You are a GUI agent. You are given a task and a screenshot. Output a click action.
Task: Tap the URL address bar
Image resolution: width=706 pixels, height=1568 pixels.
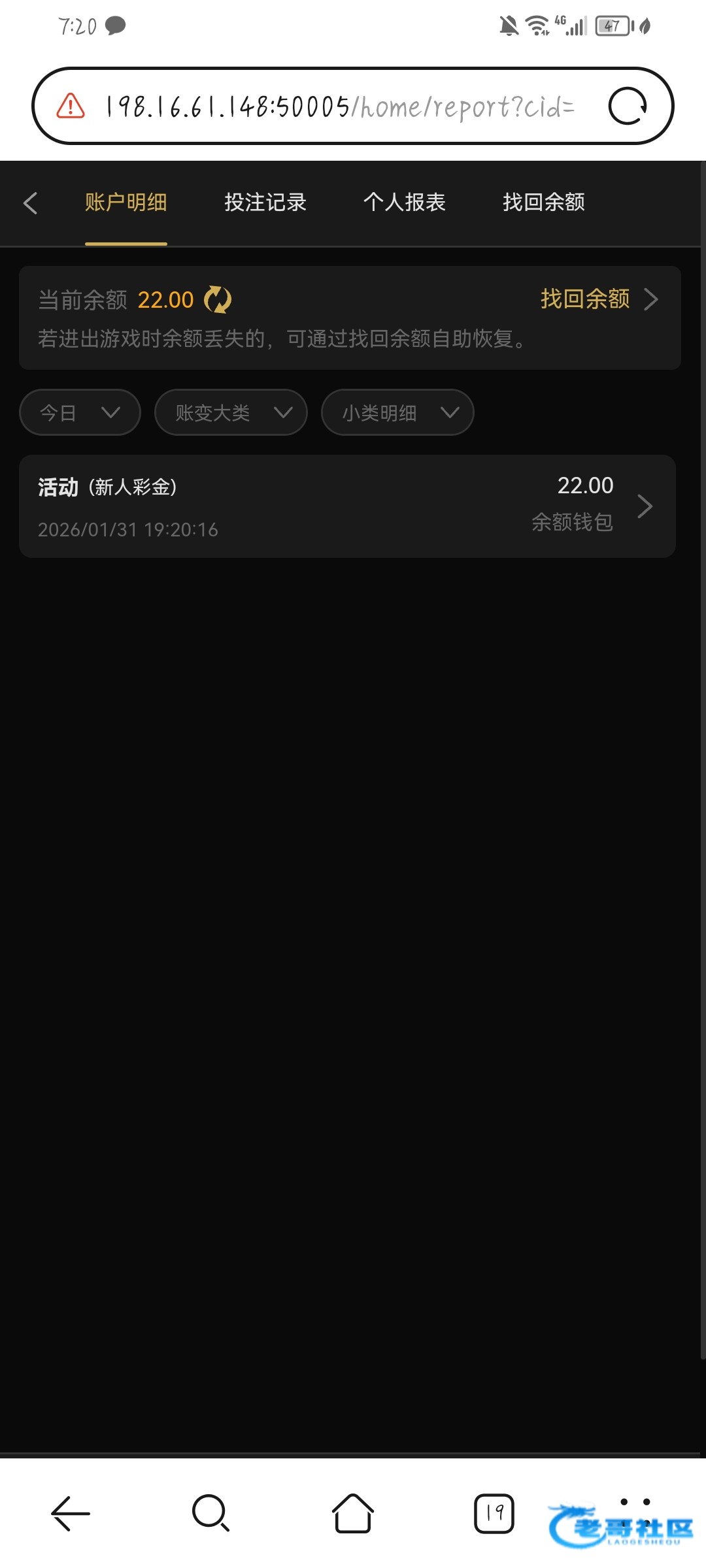click(x=340, y=106)
